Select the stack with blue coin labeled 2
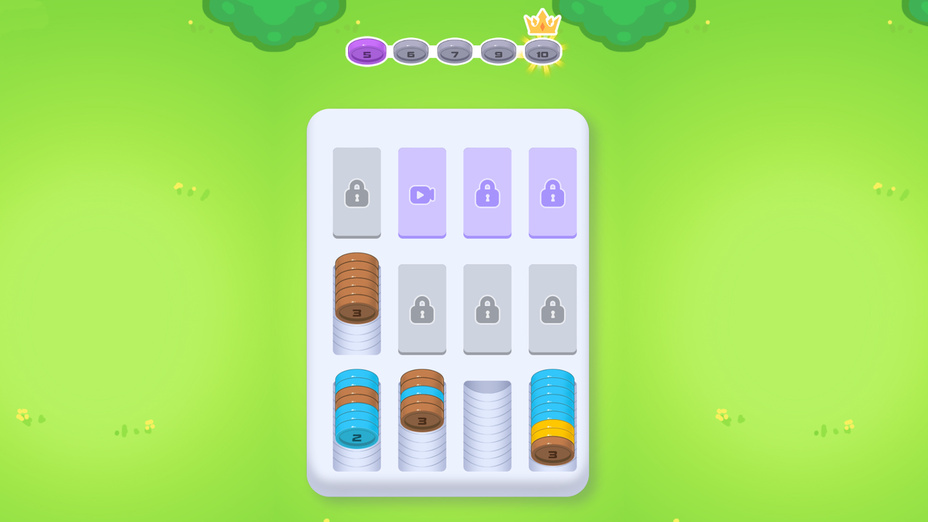928x522 pixels. click(357, 420)
